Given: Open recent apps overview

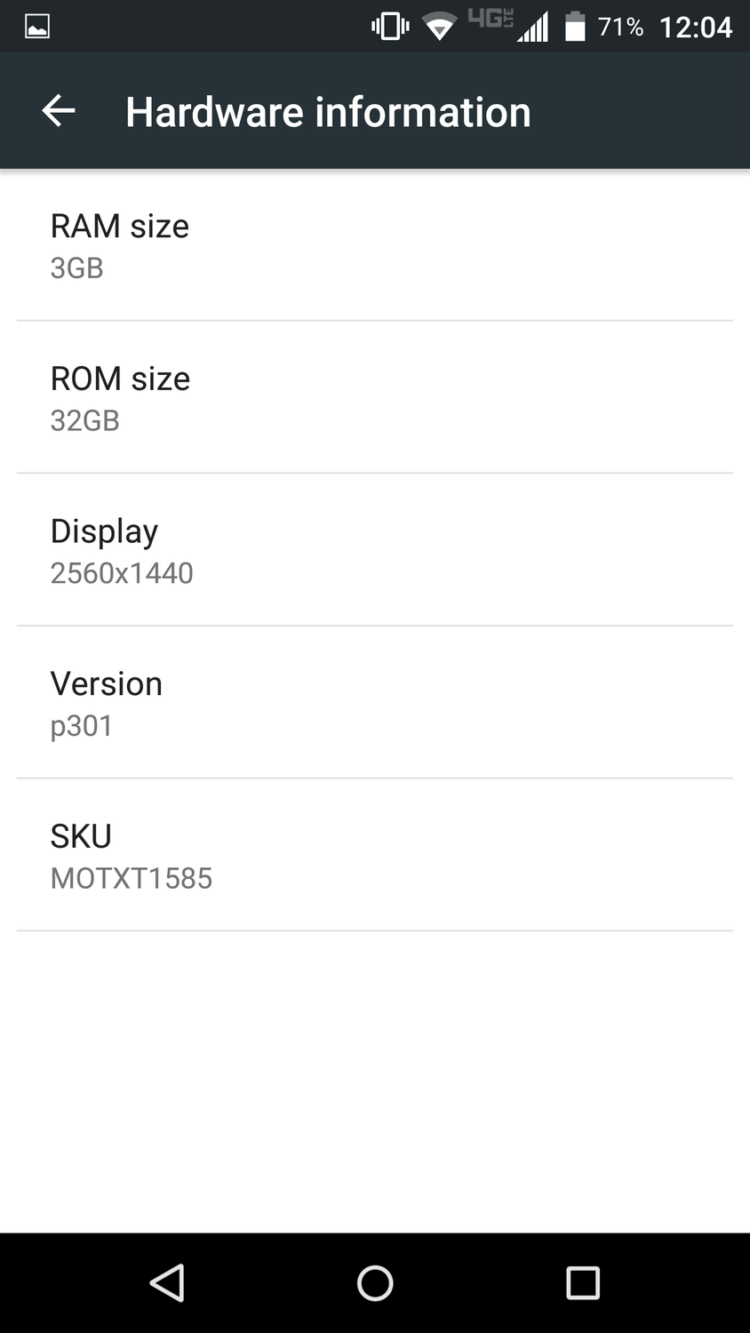Looking at the screenshot, I should click(582, 1282).
